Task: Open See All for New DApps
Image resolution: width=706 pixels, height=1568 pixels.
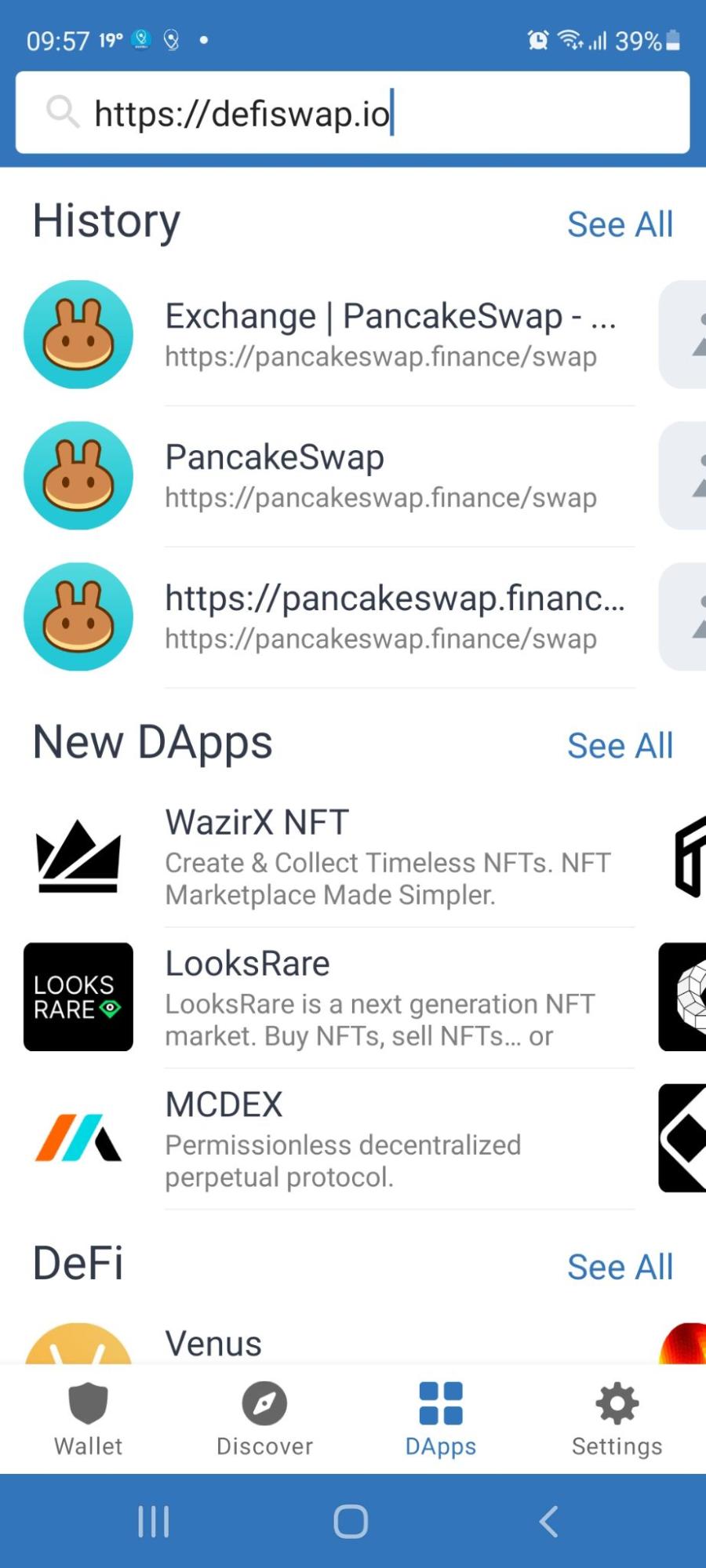Action: pyautogui.click(x=620, y=746)
